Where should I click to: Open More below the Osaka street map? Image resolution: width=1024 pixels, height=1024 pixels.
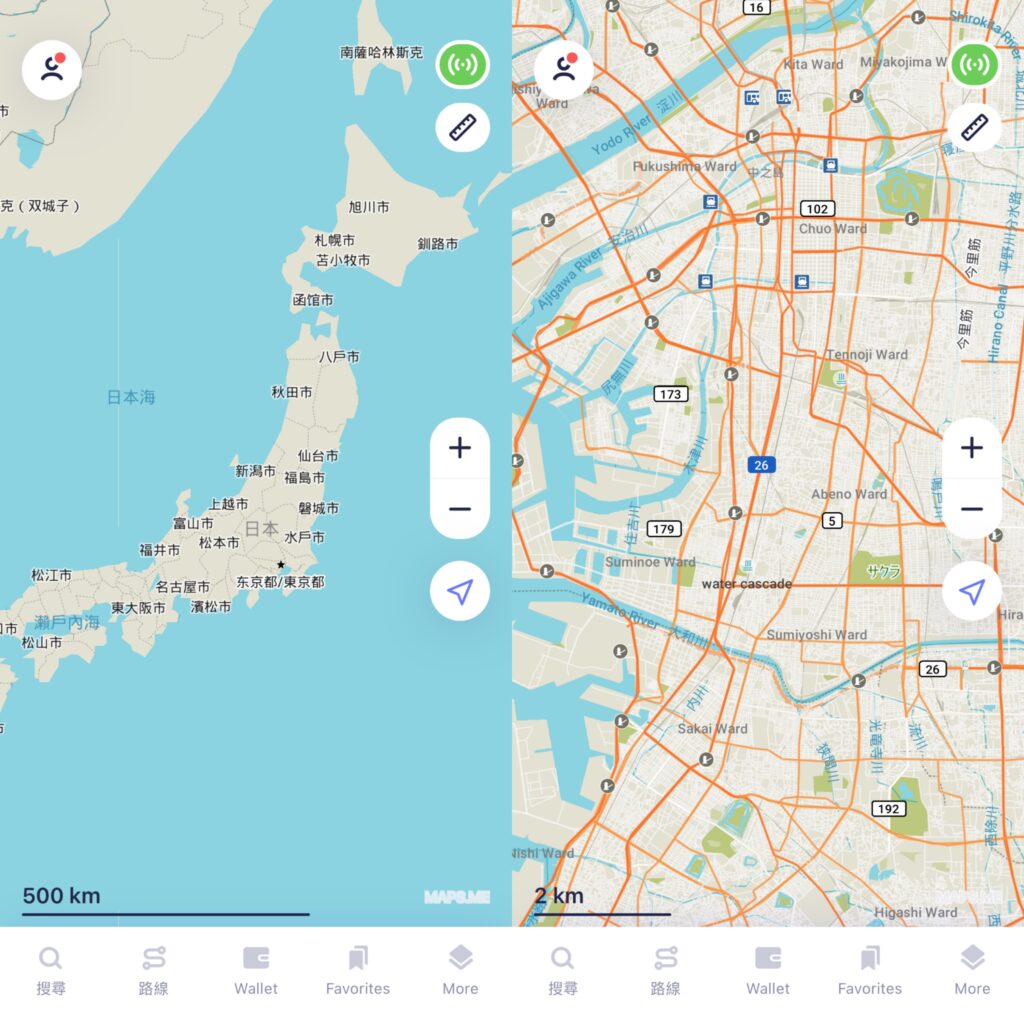[972, 972]
